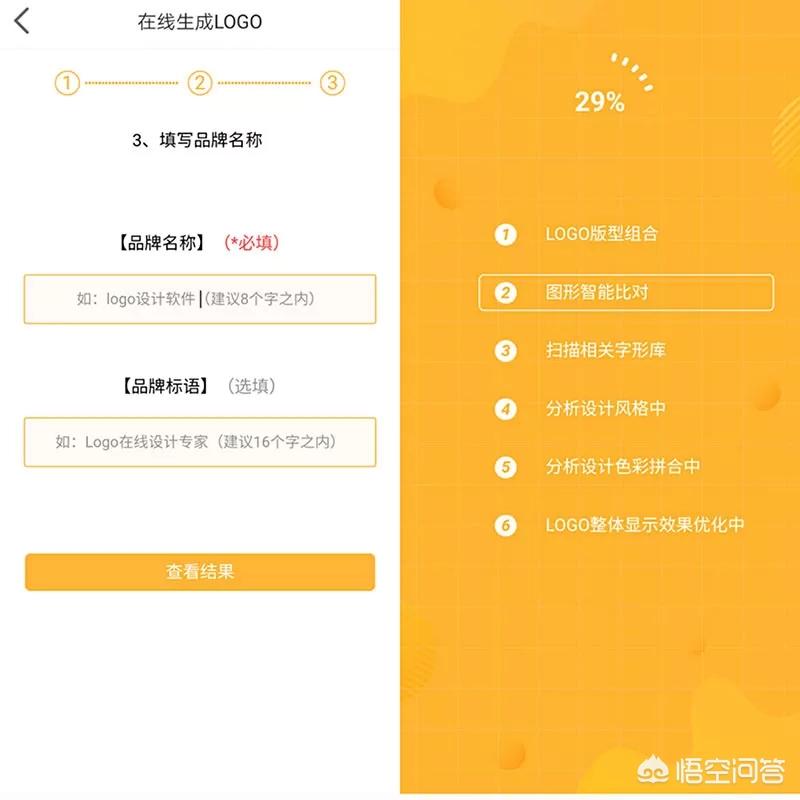Tap the 品牌名称 input field
The width and height of the screenshot is (800, 800).
click(x=200, y=299)
